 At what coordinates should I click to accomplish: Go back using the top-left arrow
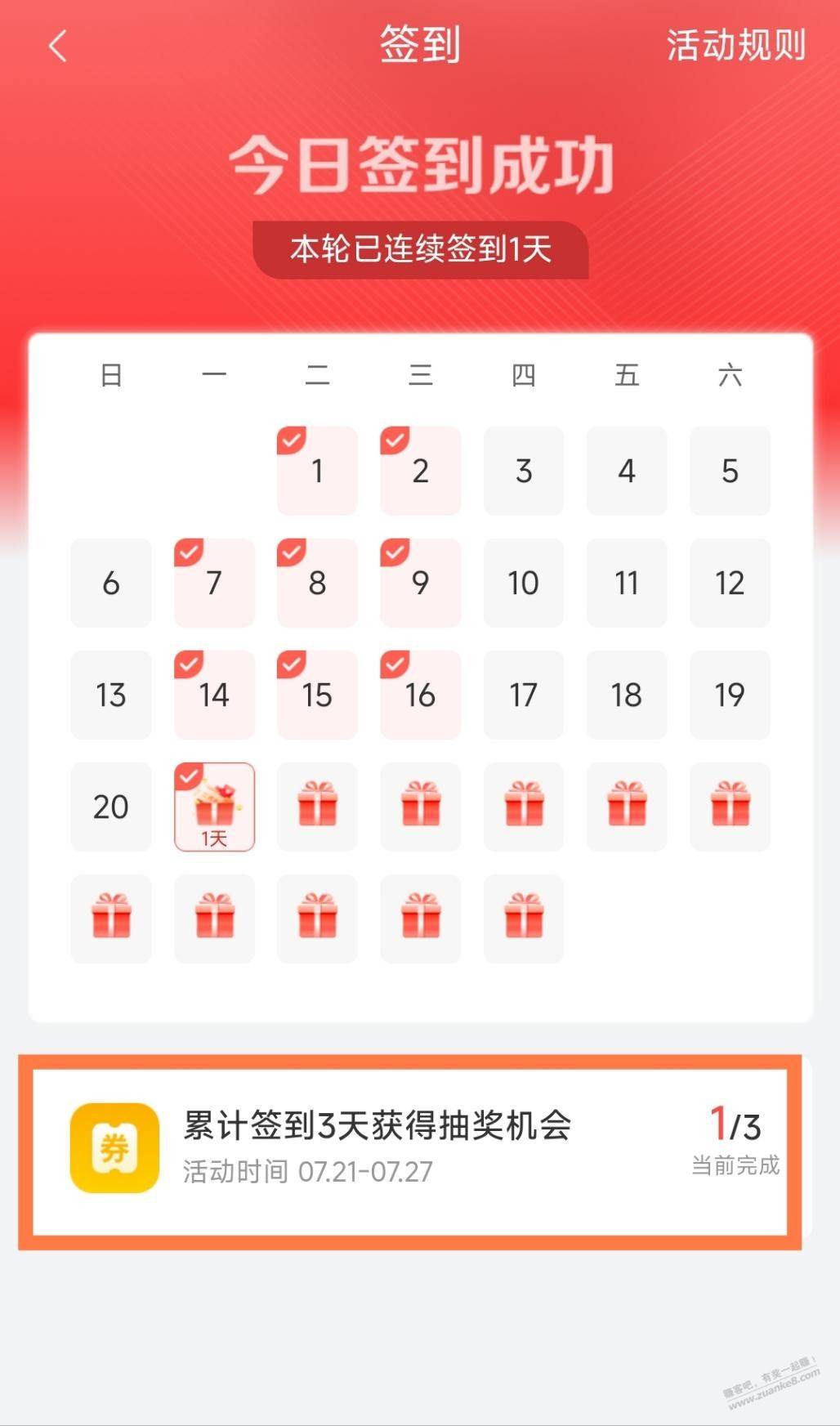(57, 47)
